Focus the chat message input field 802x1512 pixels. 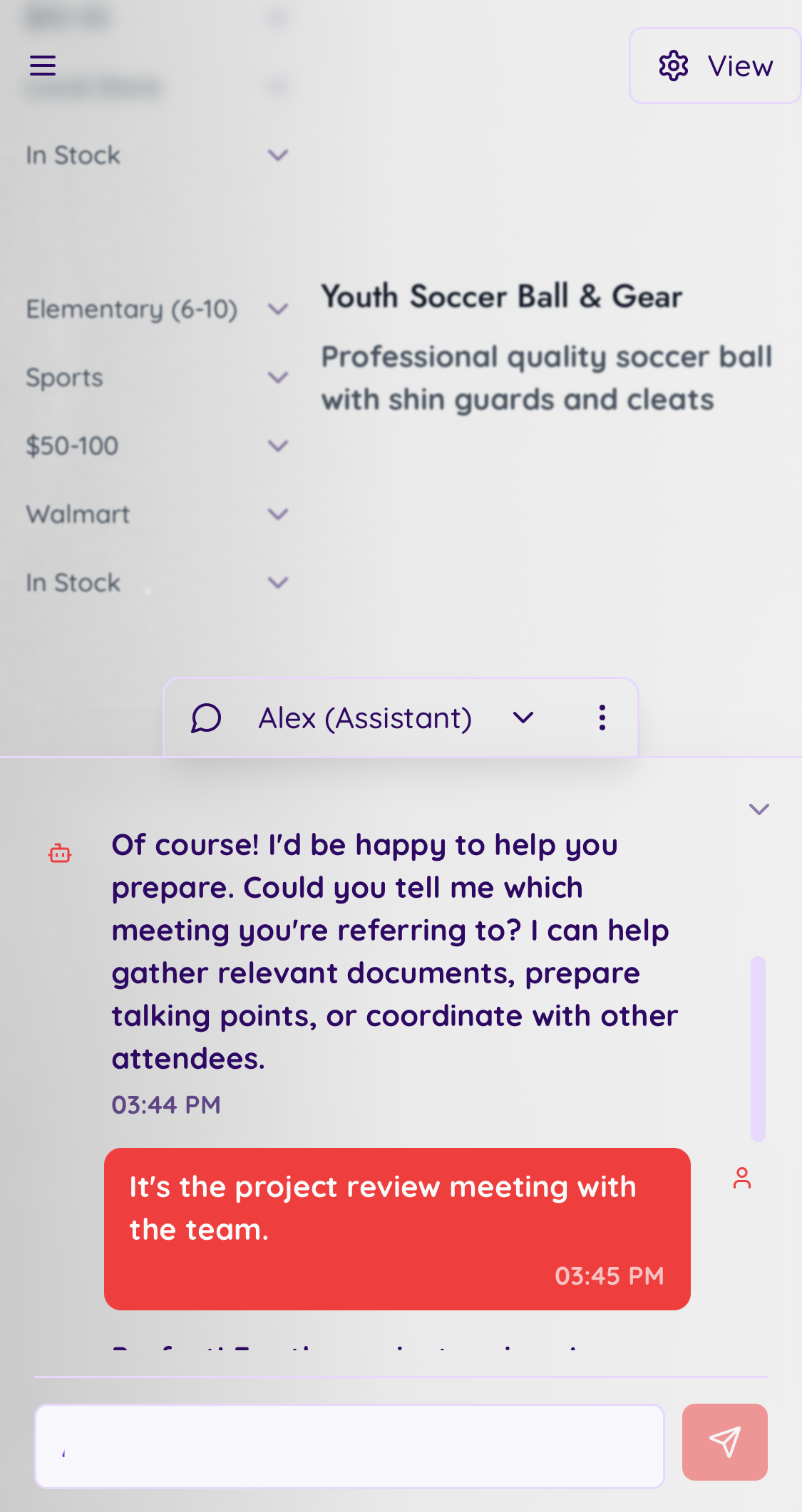coord(349,1446)
